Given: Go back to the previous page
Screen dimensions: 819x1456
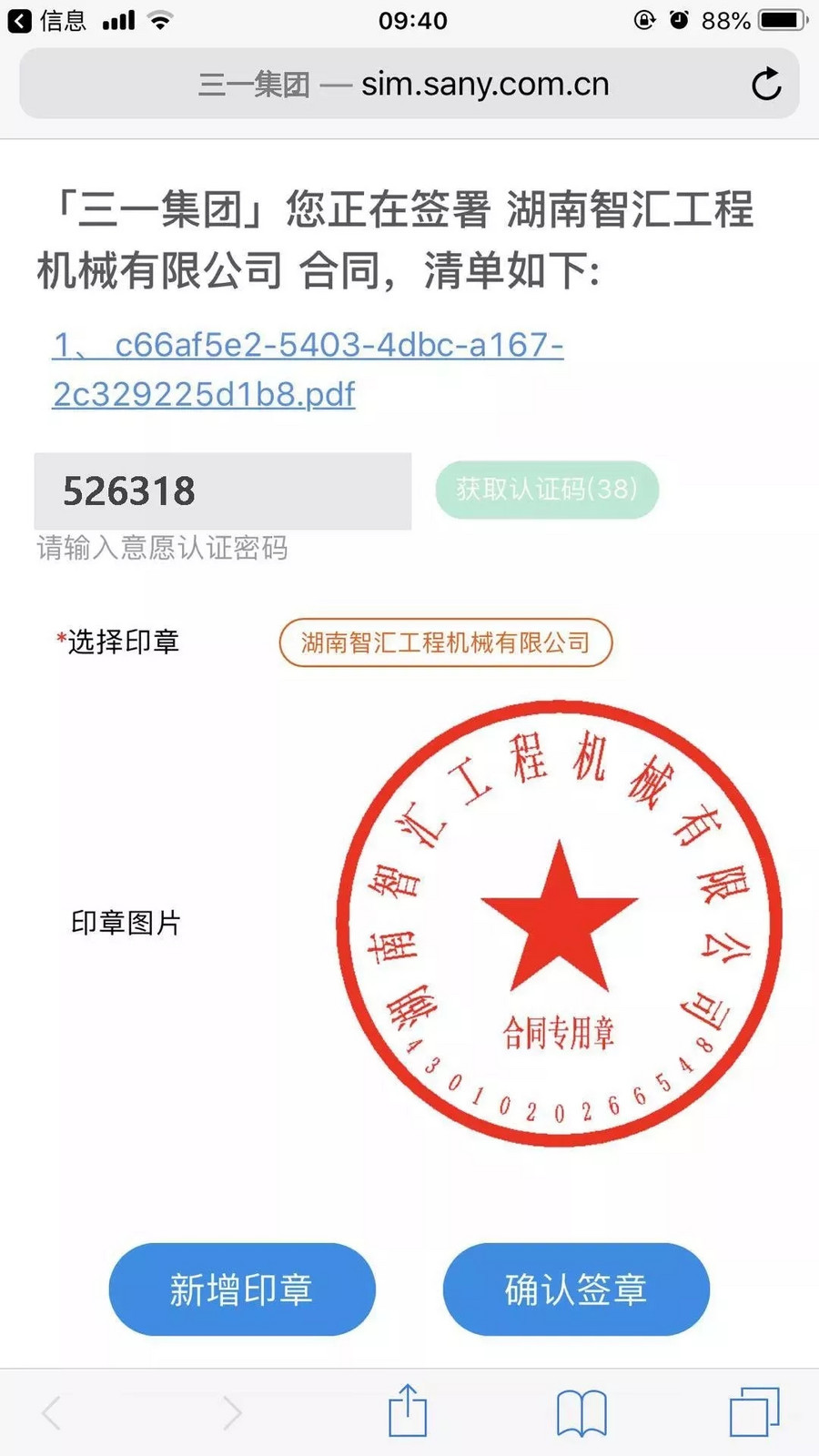Looking at the screenshot, I should (53, 1412).
